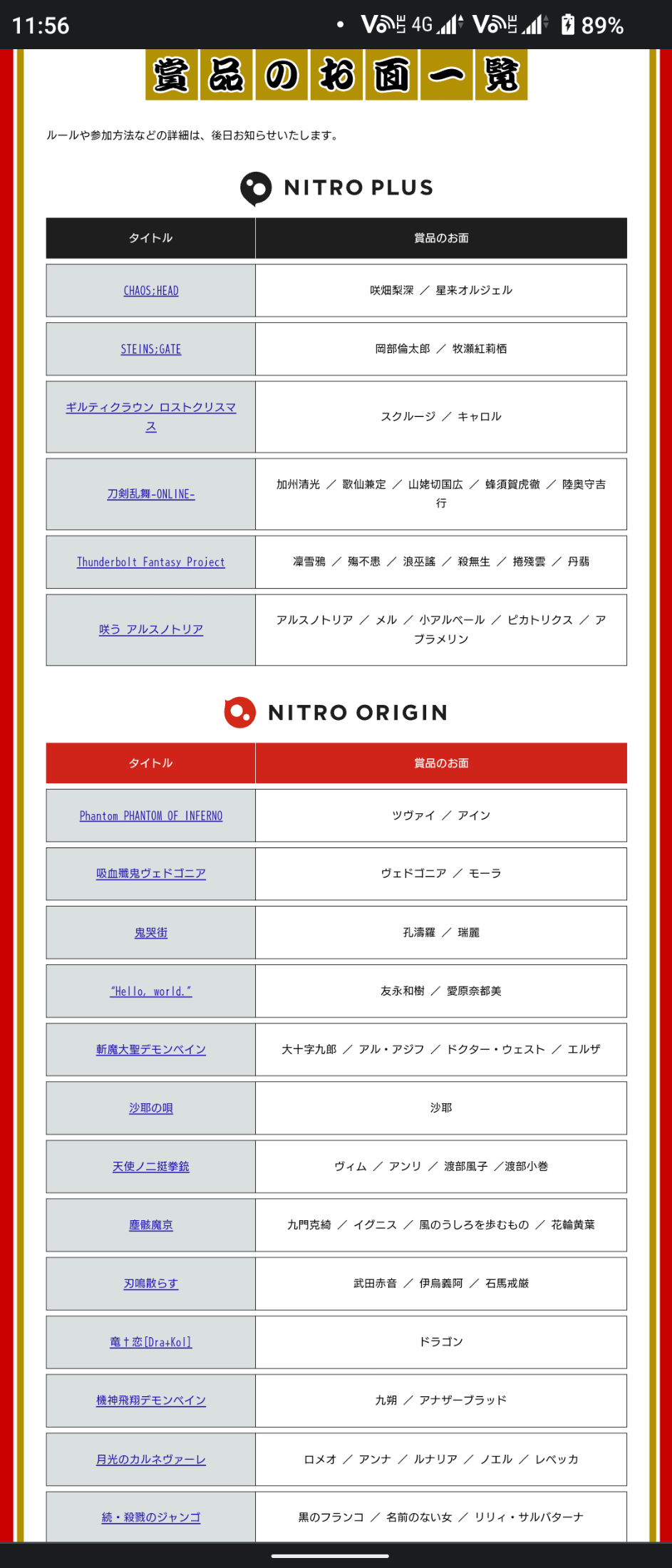Open the 沙耶の唄 link
The image size is (672, 1568).
pyautogui.click(x=151, y=1108)
